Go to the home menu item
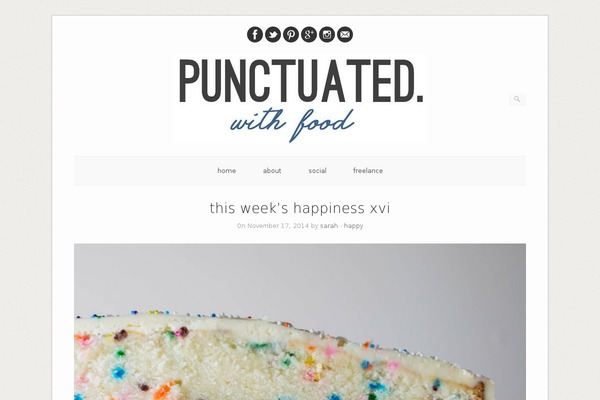The height and width of the screenshot is (400, 600). [227, 171]
